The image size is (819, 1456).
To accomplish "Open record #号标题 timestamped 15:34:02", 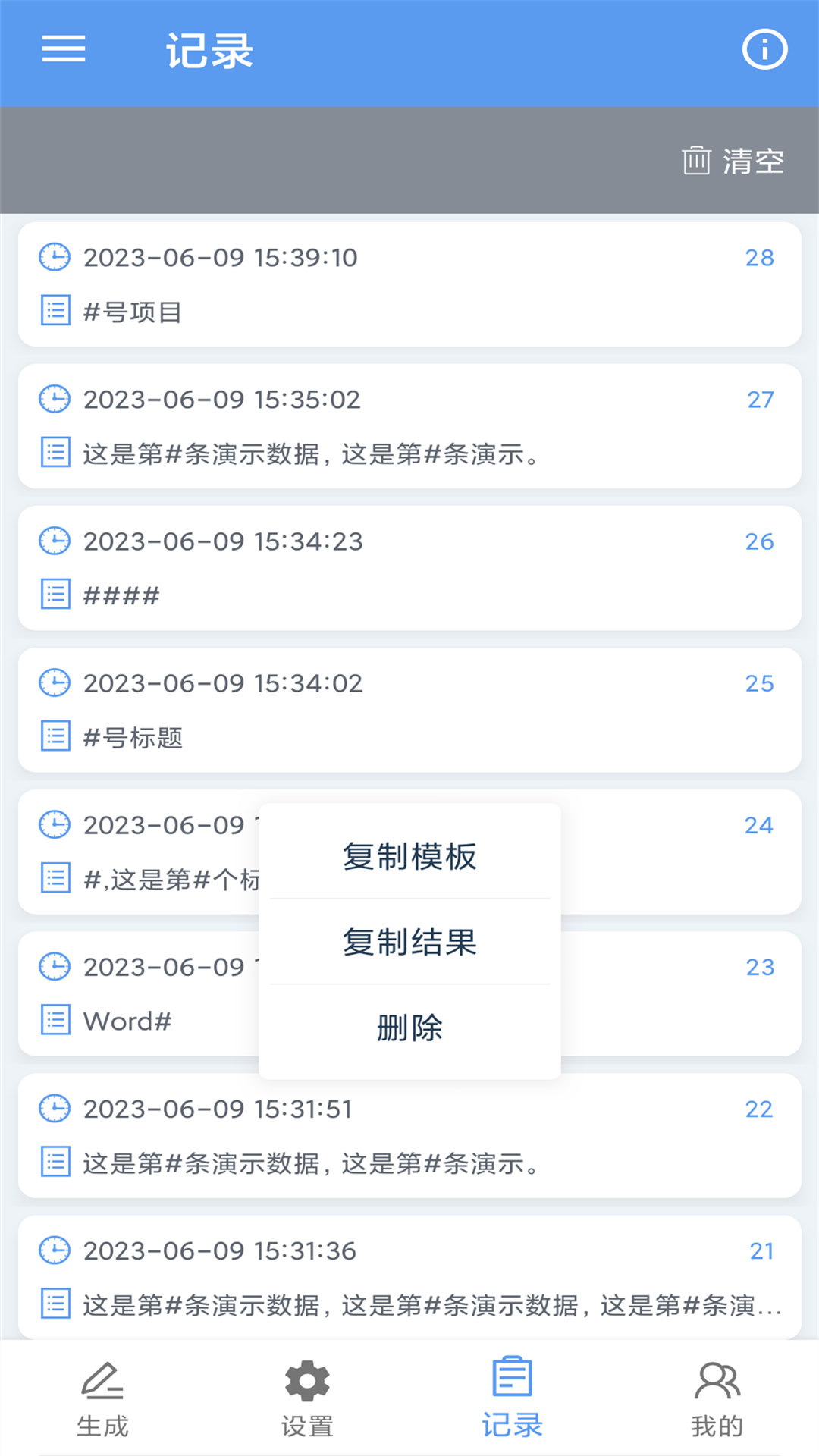I will click(x=409, y=709).
